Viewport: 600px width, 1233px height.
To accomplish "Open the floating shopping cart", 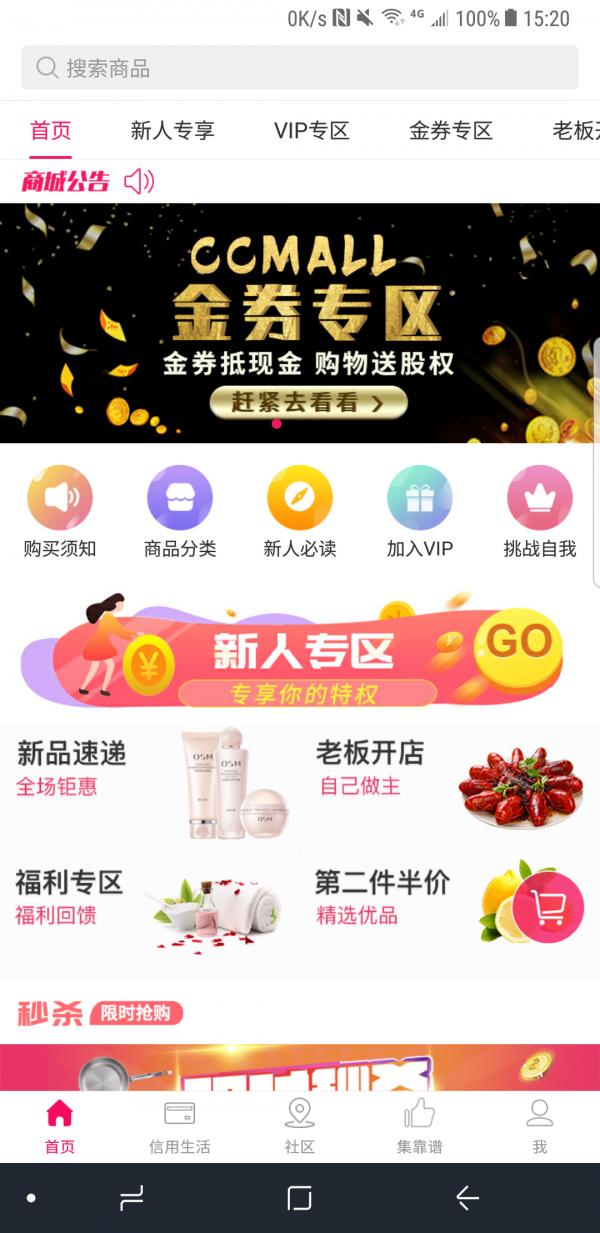I will coord(549,907).
